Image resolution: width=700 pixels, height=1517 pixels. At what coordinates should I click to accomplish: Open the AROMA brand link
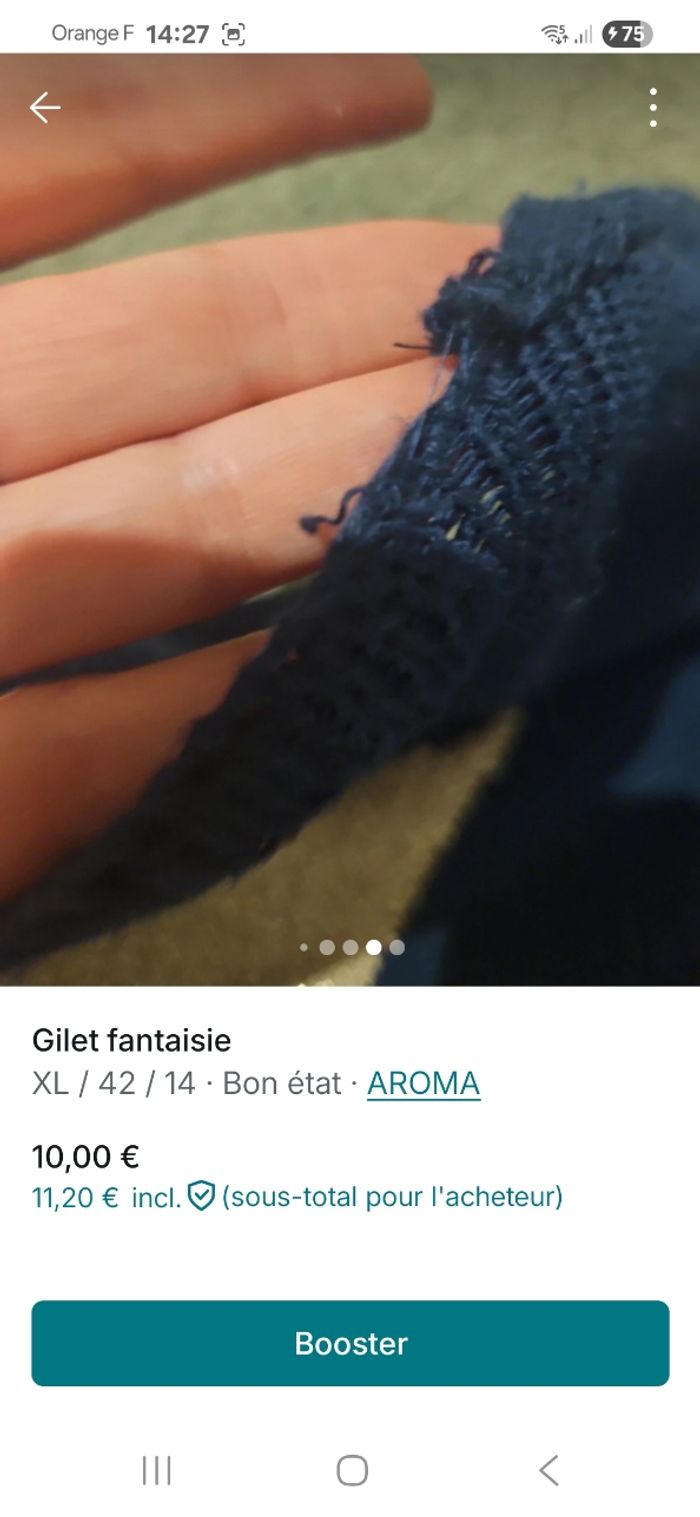click(x=423, y=1083)
